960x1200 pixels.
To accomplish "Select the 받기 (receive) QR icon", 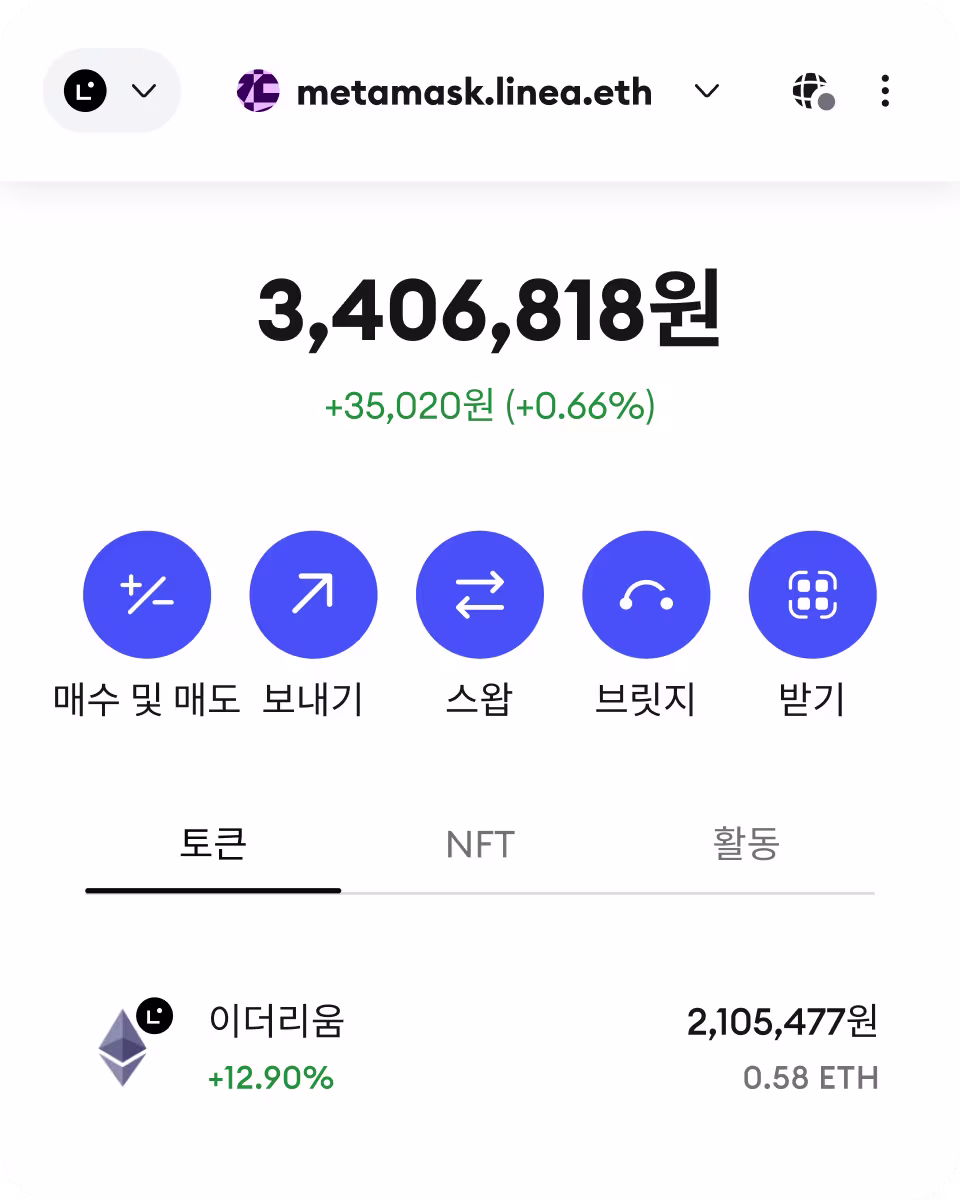I will click(813, 593).
